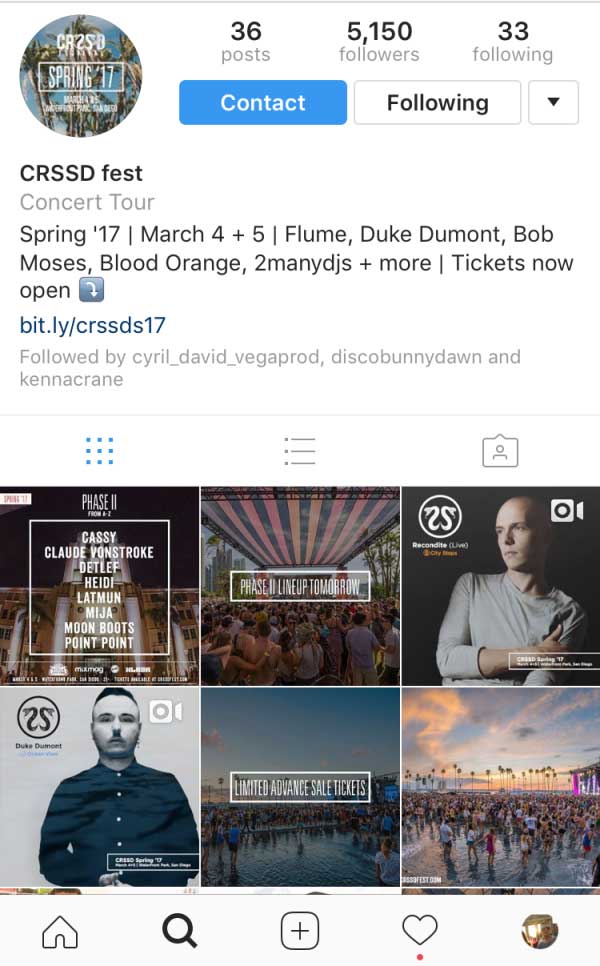Expand the suggested accounts dropdown arrow
Screen dimensions: 600x966
553,102
